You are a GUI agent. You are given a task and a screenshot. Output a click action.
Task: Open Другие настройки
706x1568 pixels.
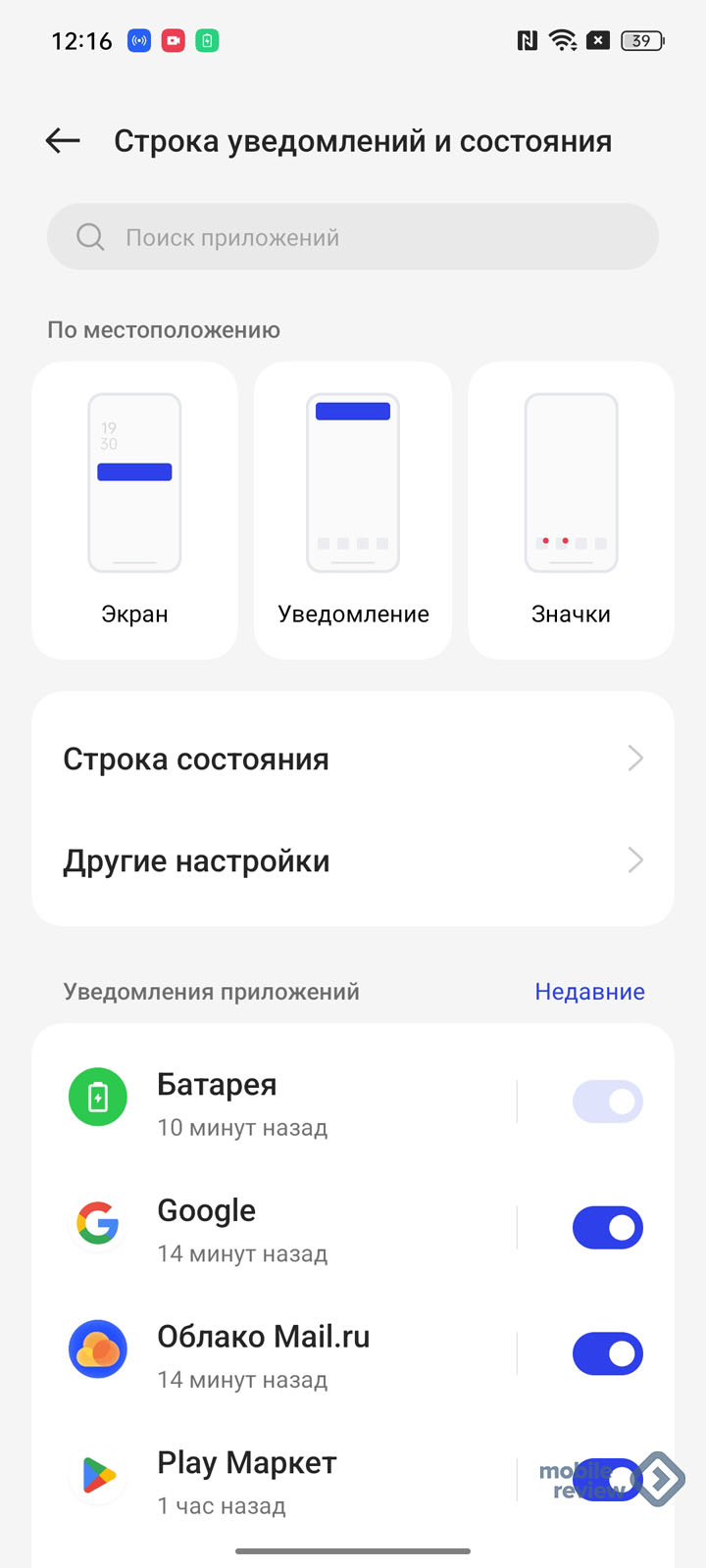click(x=353, y=860)
